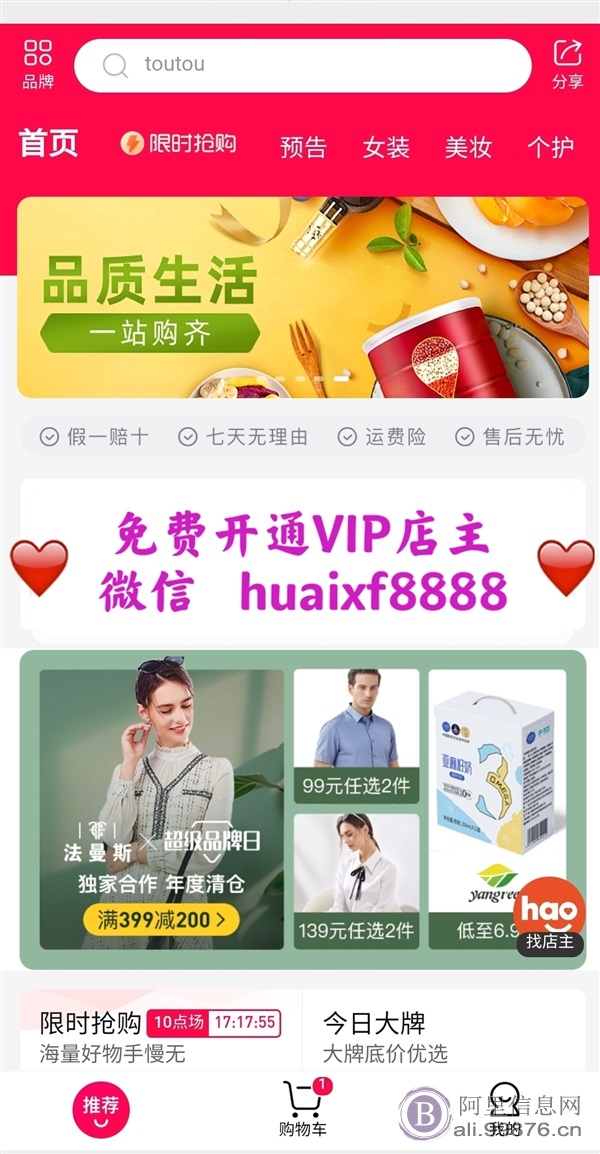Screen dimensions: 600x1154
Task: Switch to the 预告 tab
Action: [x=303, y=146]
